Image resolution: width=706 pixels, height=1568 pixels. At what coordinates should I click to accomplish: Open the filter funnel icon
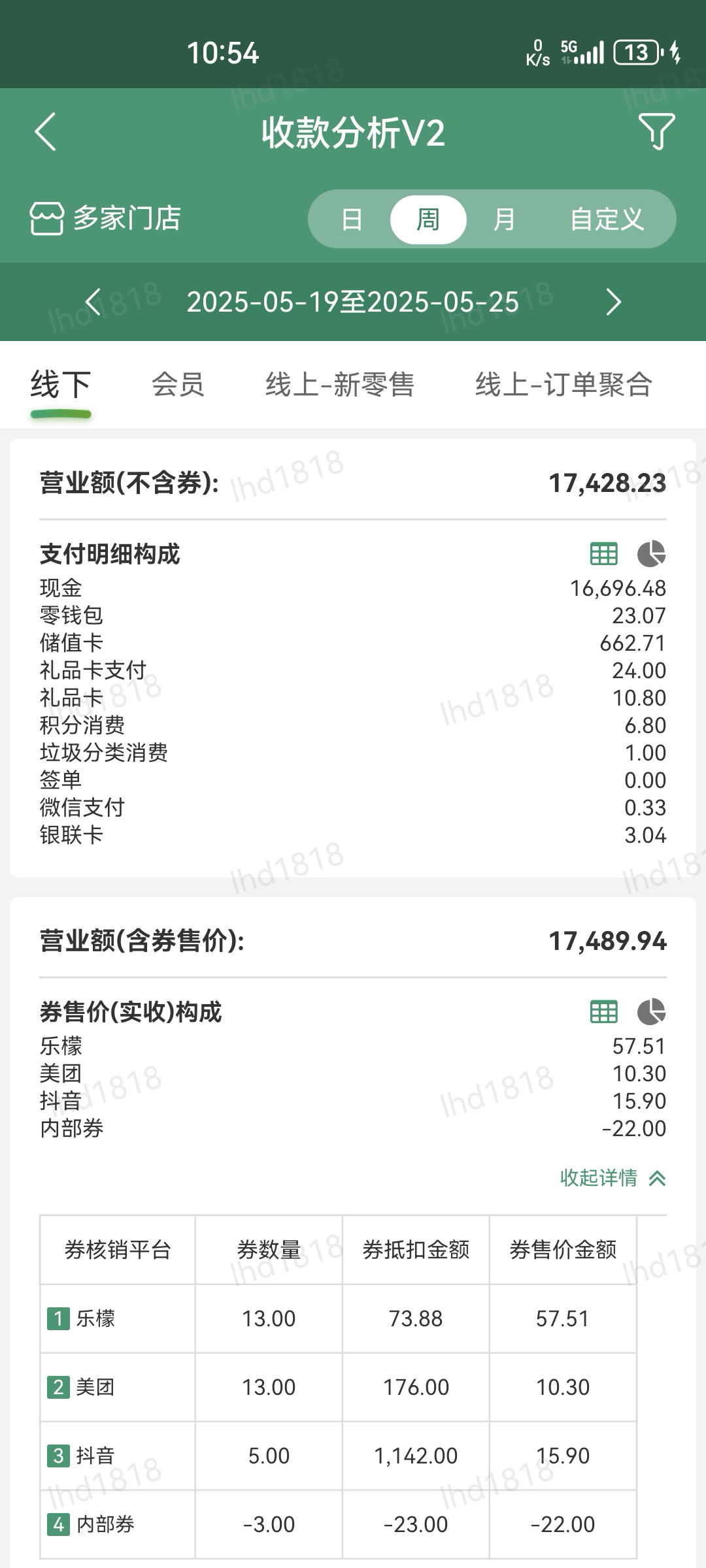(x=656, y=132)
